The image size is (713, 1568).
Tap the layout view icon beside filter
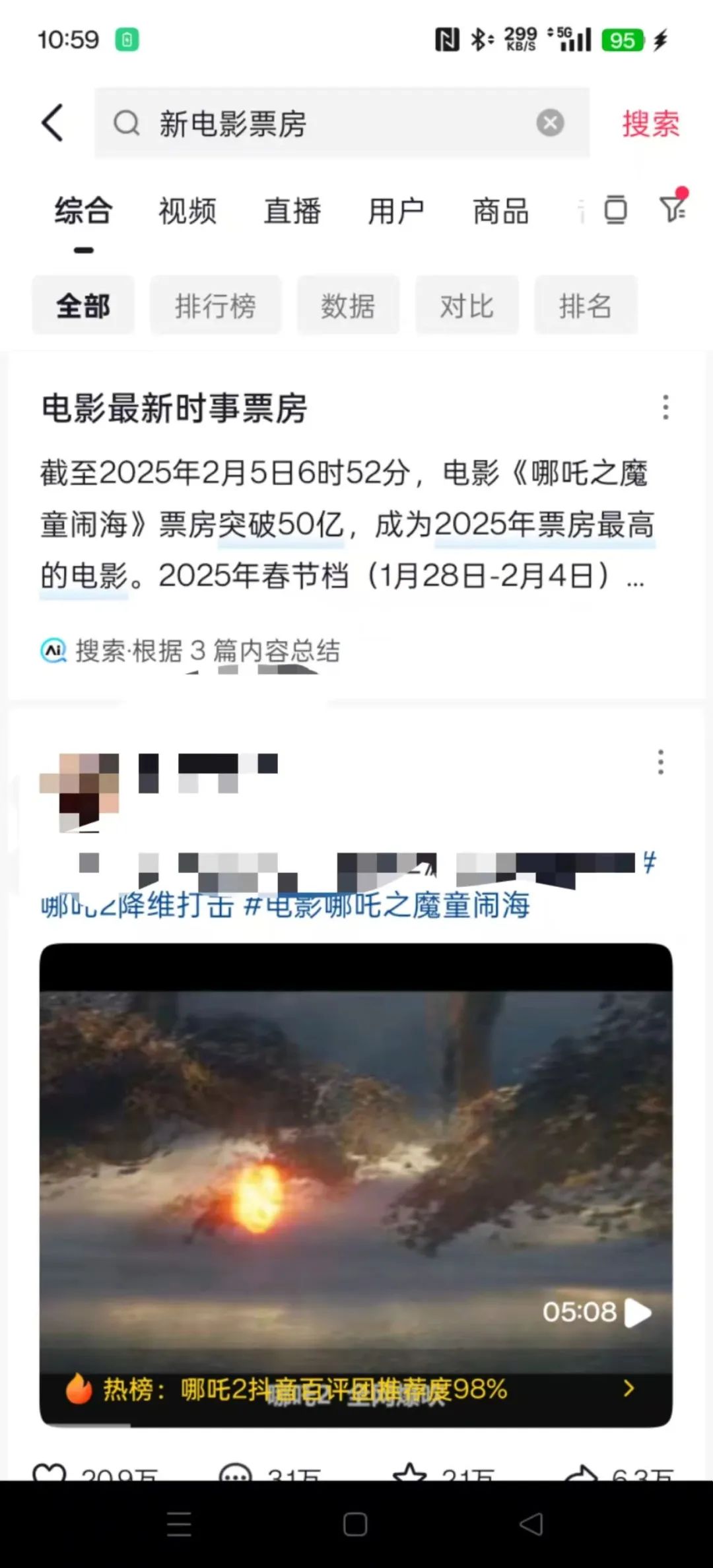click(x=615, y=210)
